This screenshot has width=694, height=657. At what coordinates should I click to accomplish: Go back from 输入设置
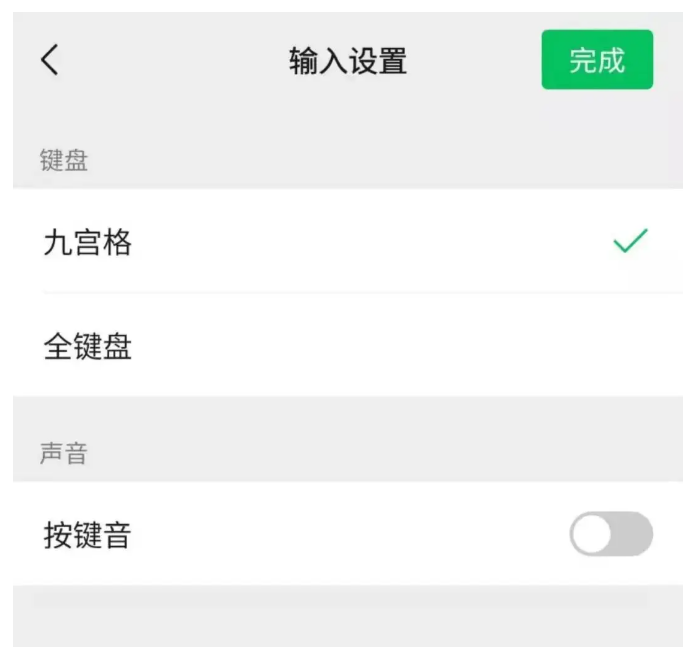pos(50,60)
